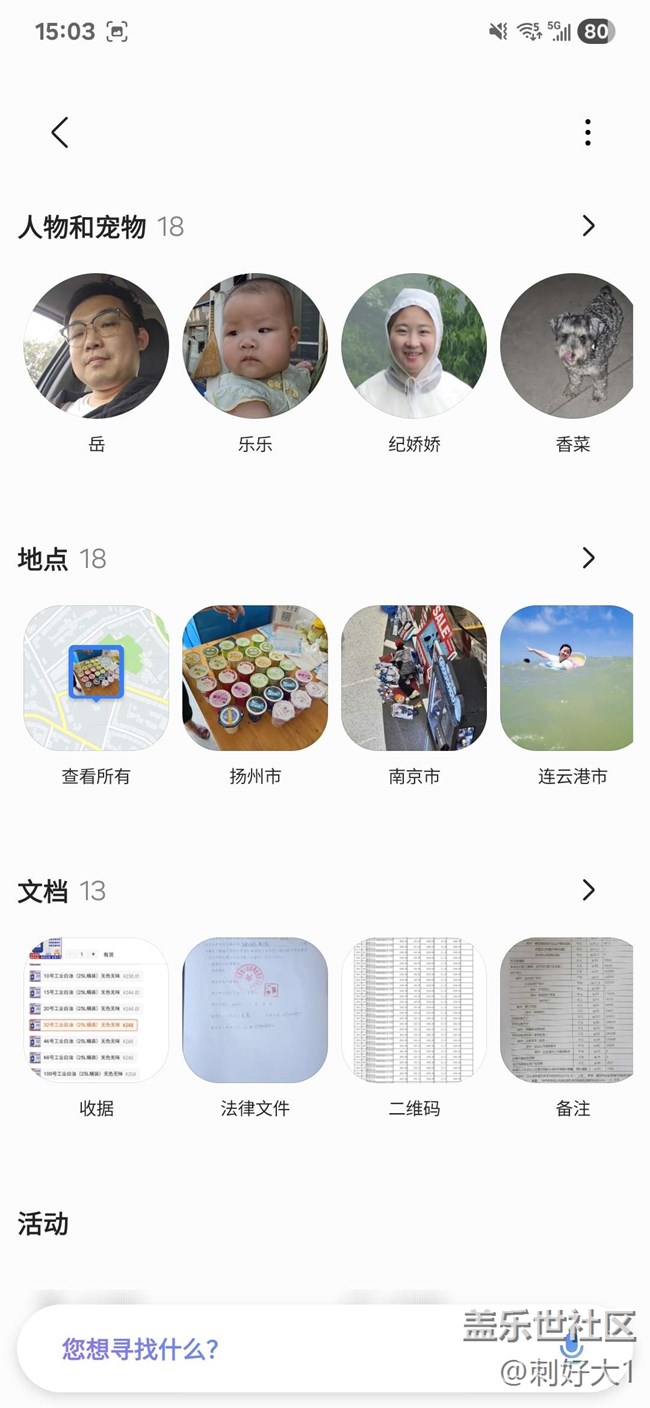650x1408 pixels.
Task: Select the pet album 香菜
Action: tap(569, 346)
